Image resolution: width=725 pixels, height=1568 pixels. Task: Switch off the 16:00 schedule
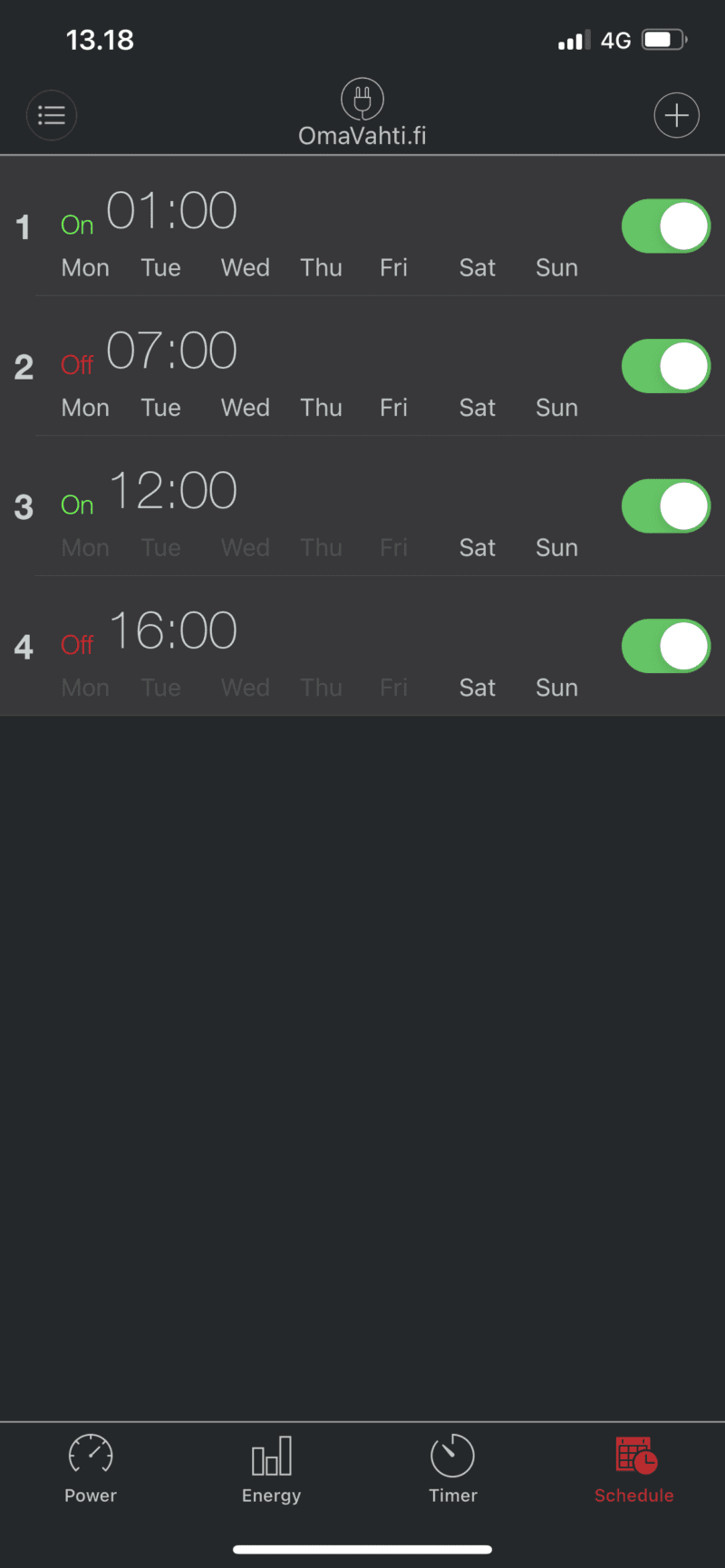click(665, 646)
